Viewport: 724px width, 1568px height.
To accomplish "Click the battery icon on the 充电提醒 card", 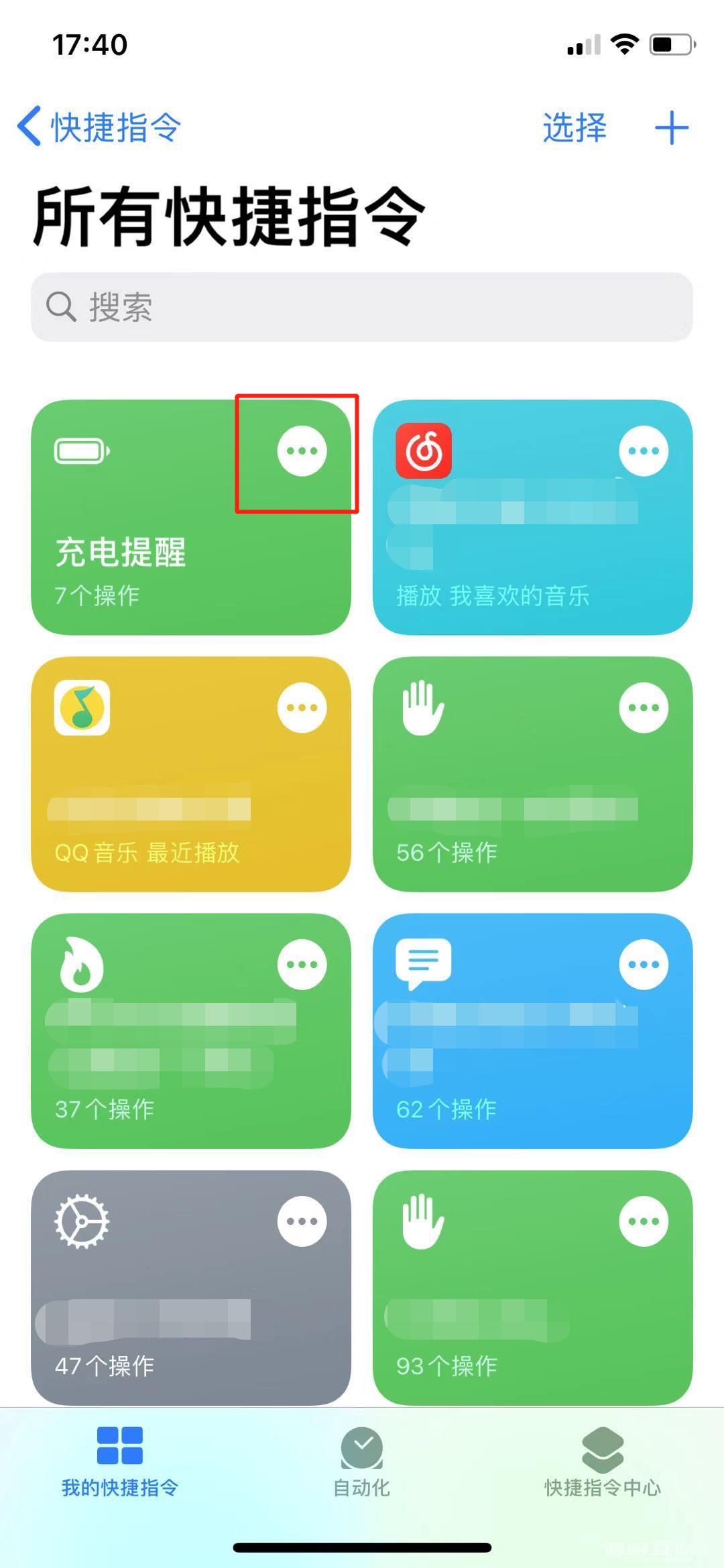I will tap(80, 450).
